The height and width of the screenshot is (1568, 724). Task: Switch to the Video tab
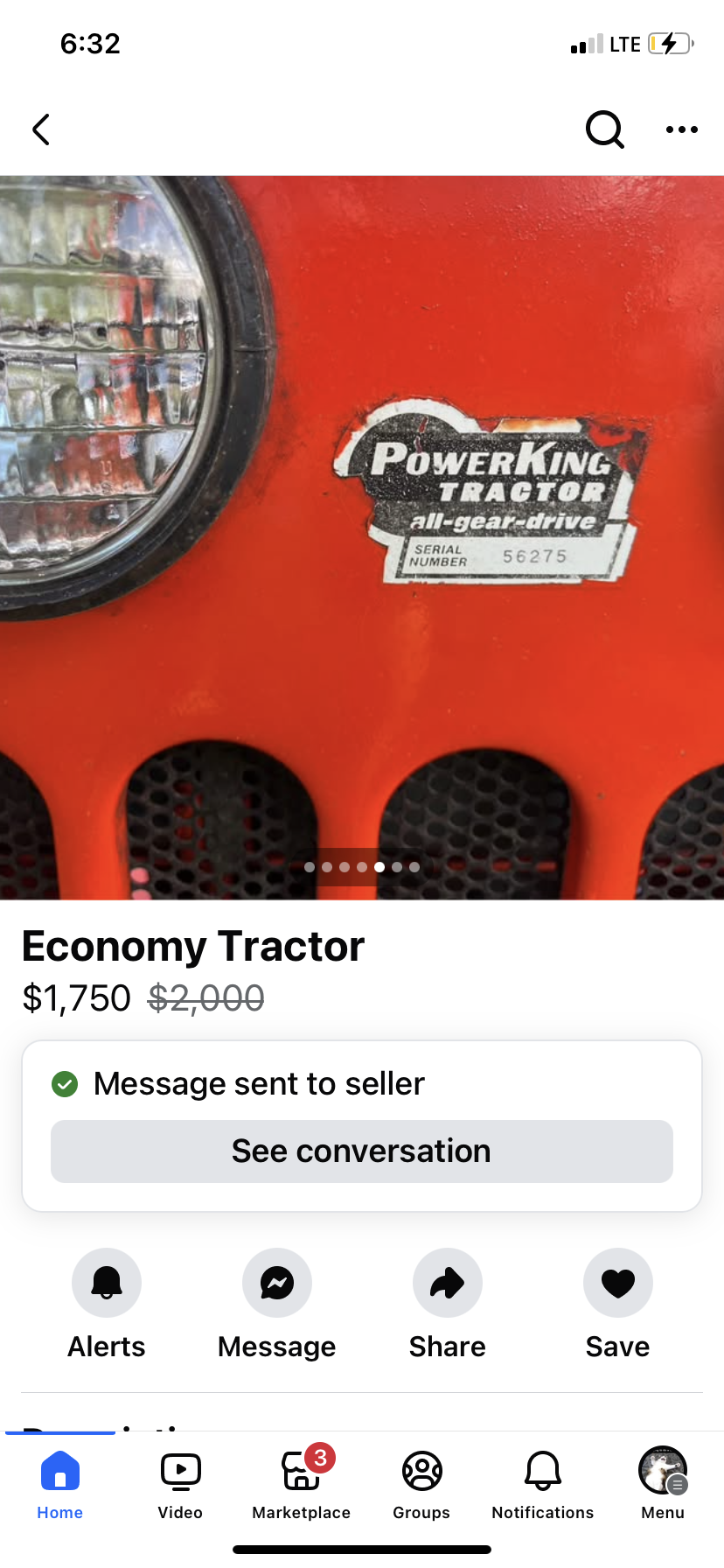tap(180, 1484)
